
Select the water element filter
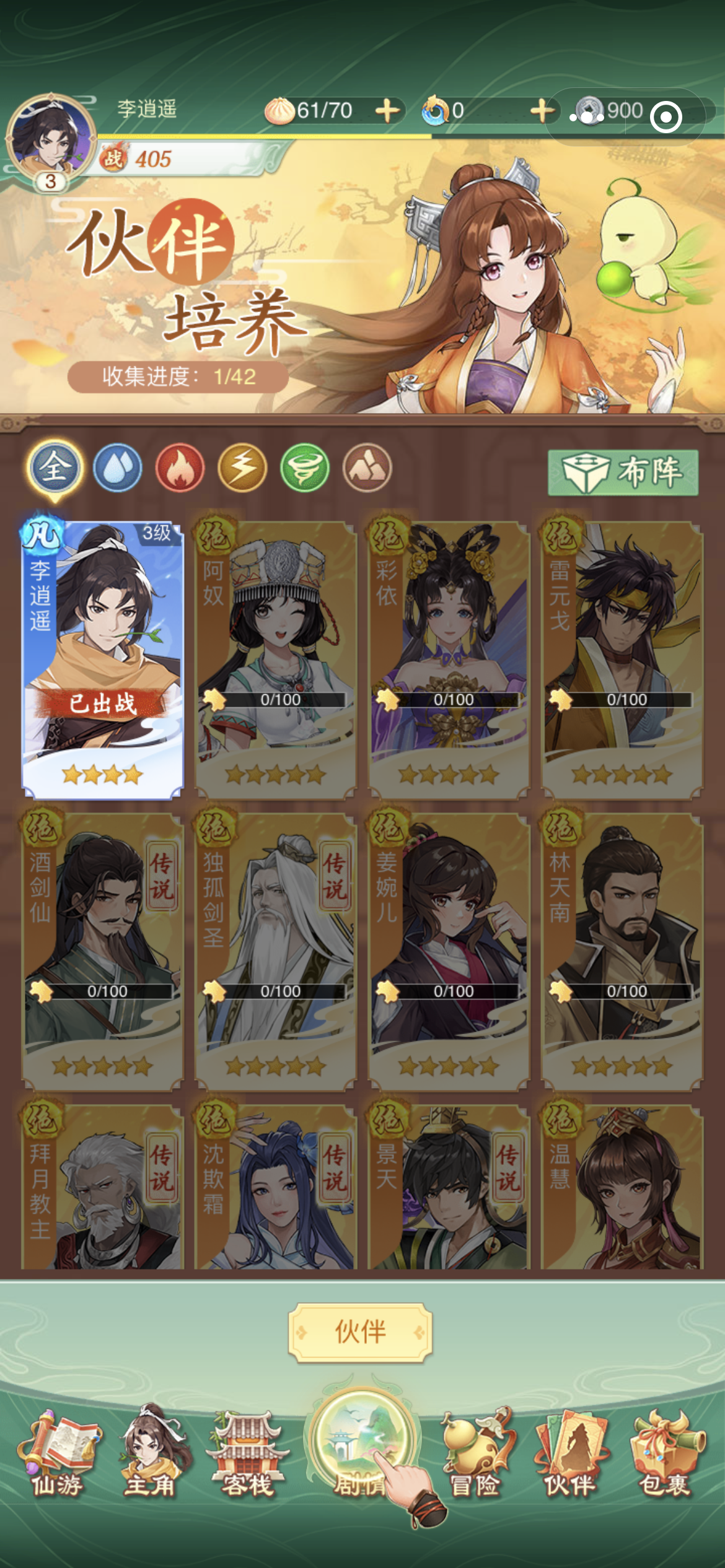(x=118, y=468)
